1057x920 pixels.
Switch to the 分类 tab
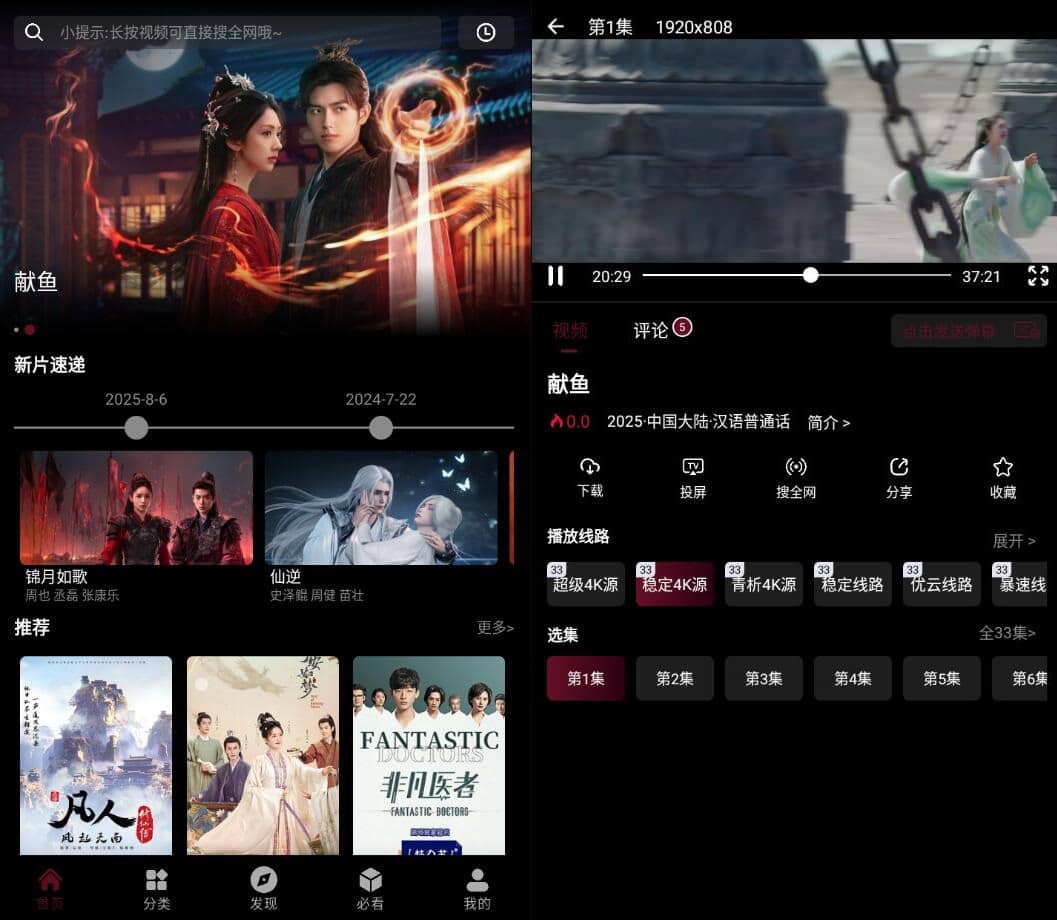(x=157, y=889)
